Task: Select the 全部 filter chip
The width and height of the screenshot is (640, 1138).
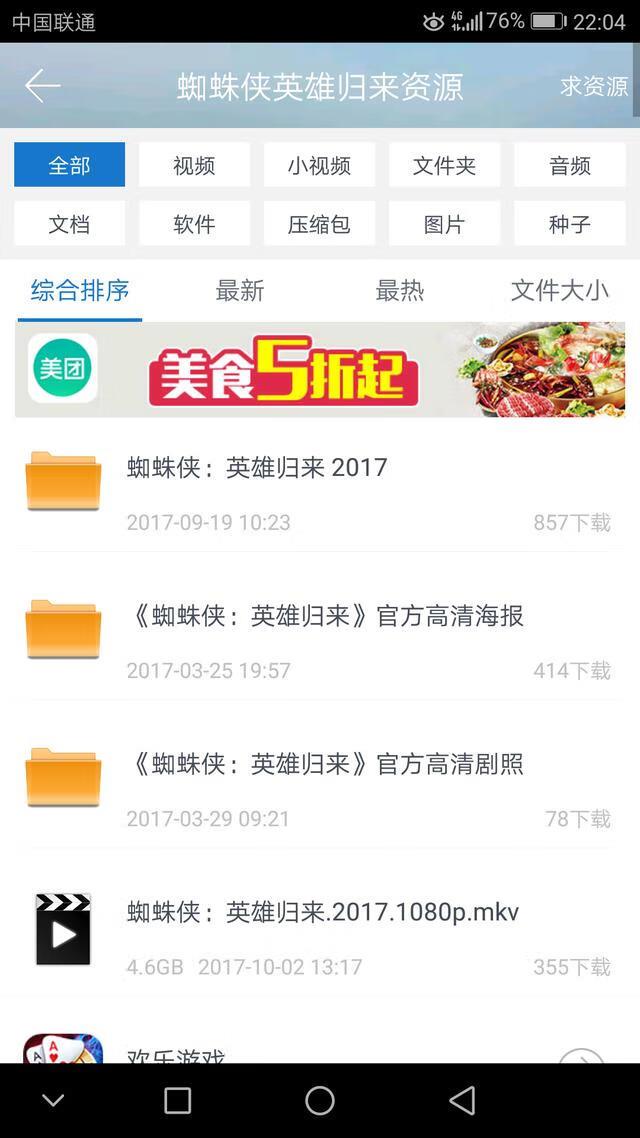Action: point(70,166)
